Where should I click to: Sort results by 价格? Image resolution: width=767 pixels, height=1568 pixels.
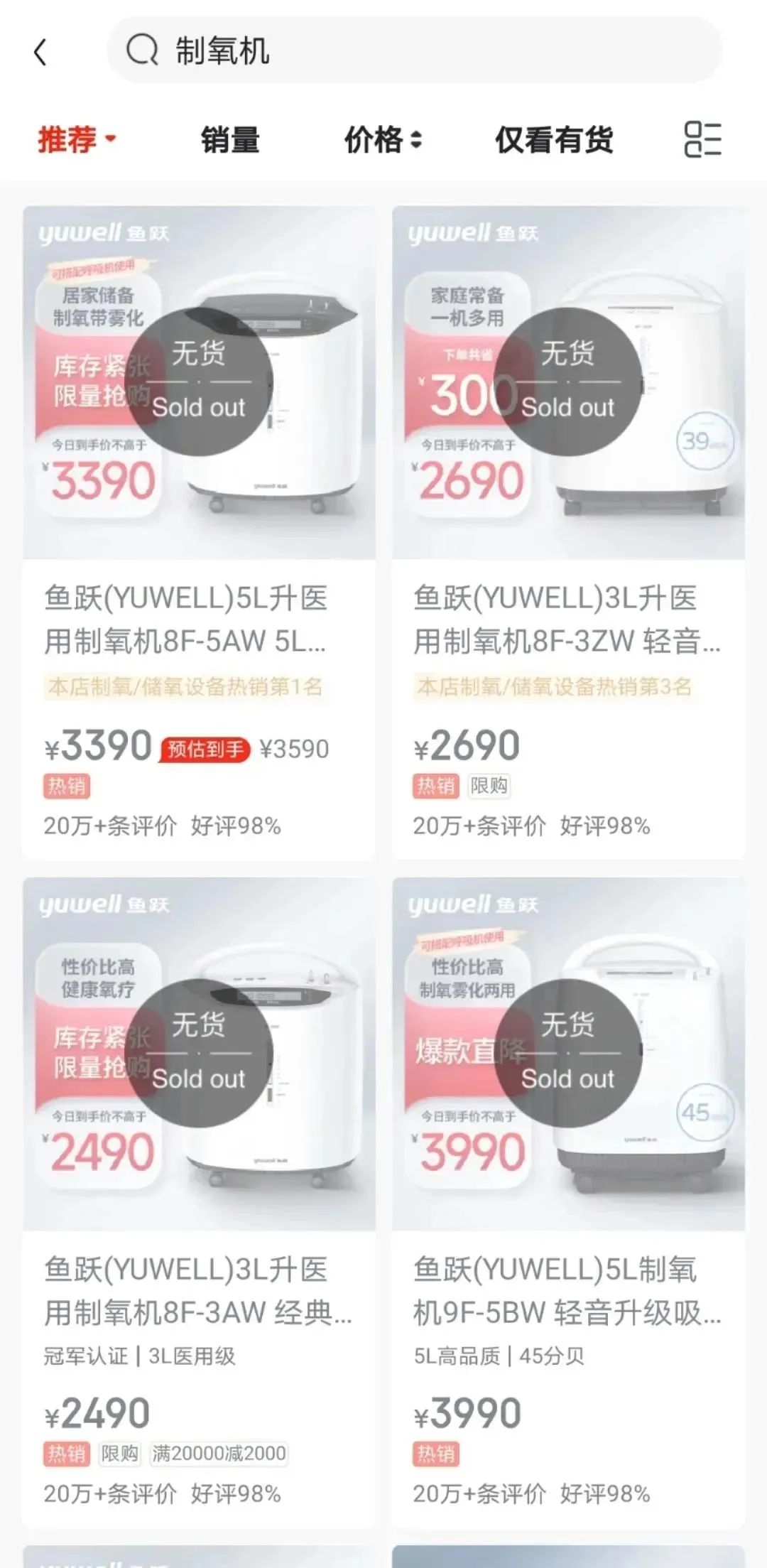(383, 139)
